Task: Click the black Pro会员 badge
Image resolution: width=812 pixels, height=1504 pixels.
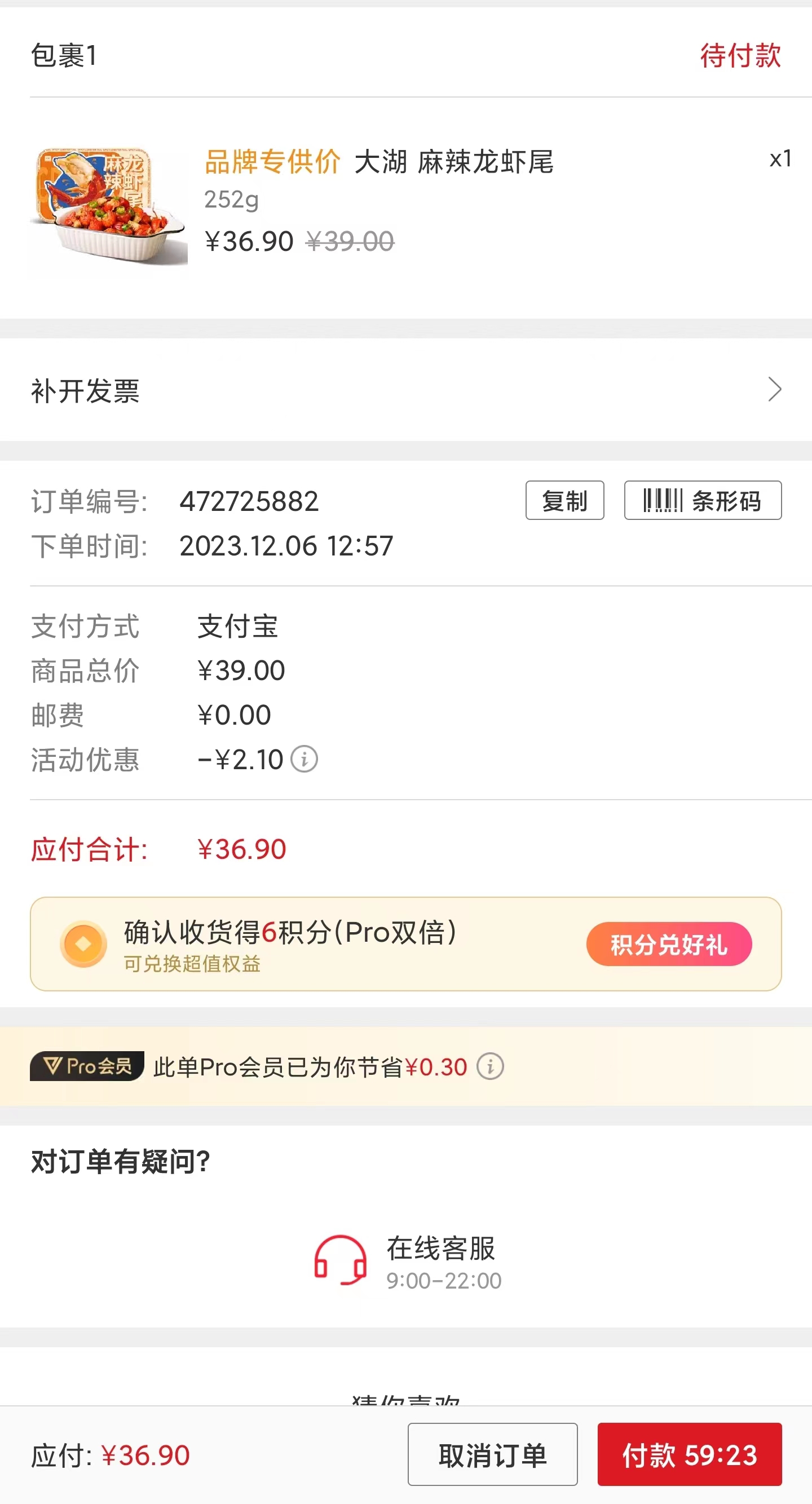Action: click(x=85, y=1066)
